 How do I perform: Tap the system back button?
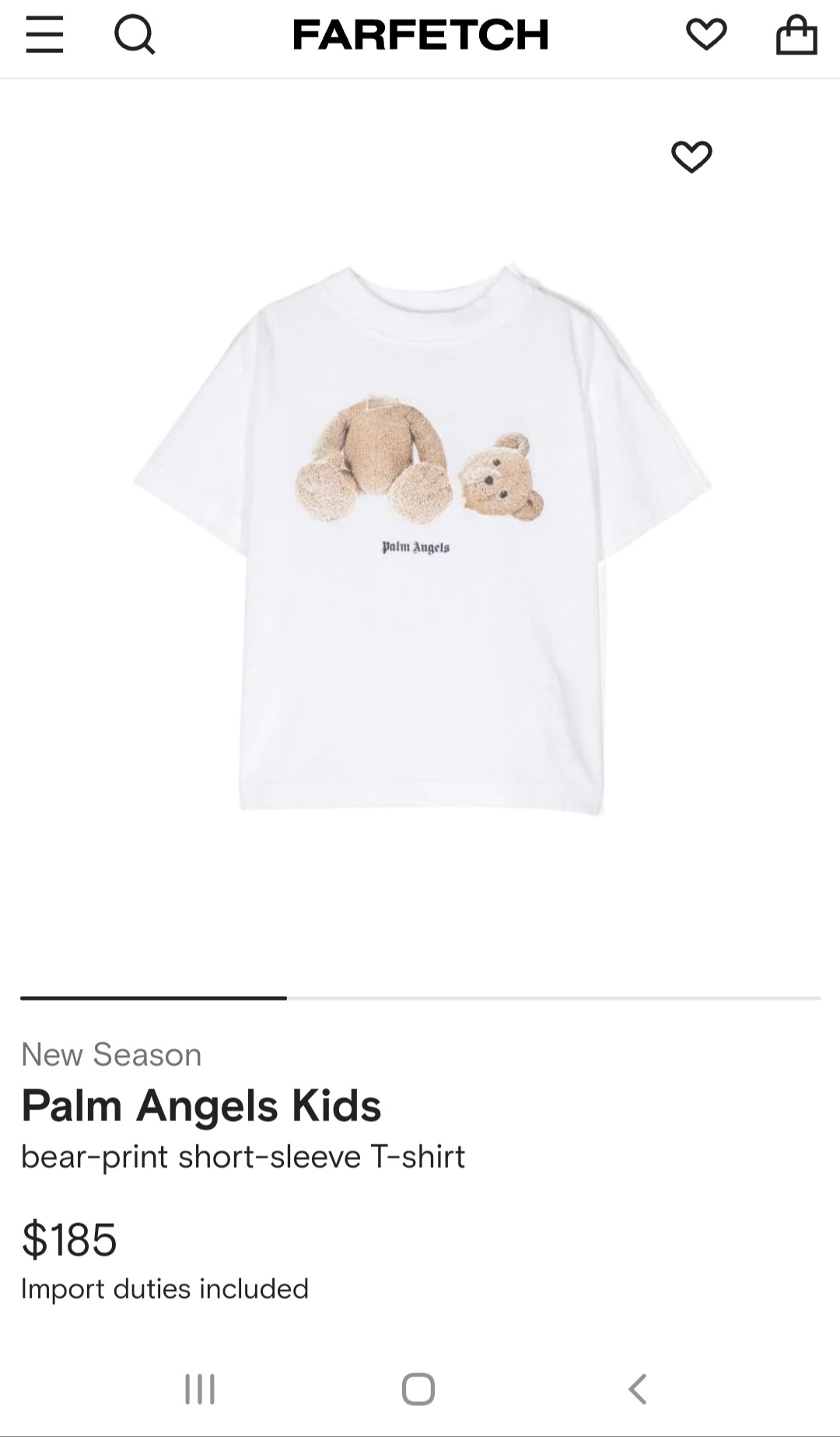[x=638, y=1389]
